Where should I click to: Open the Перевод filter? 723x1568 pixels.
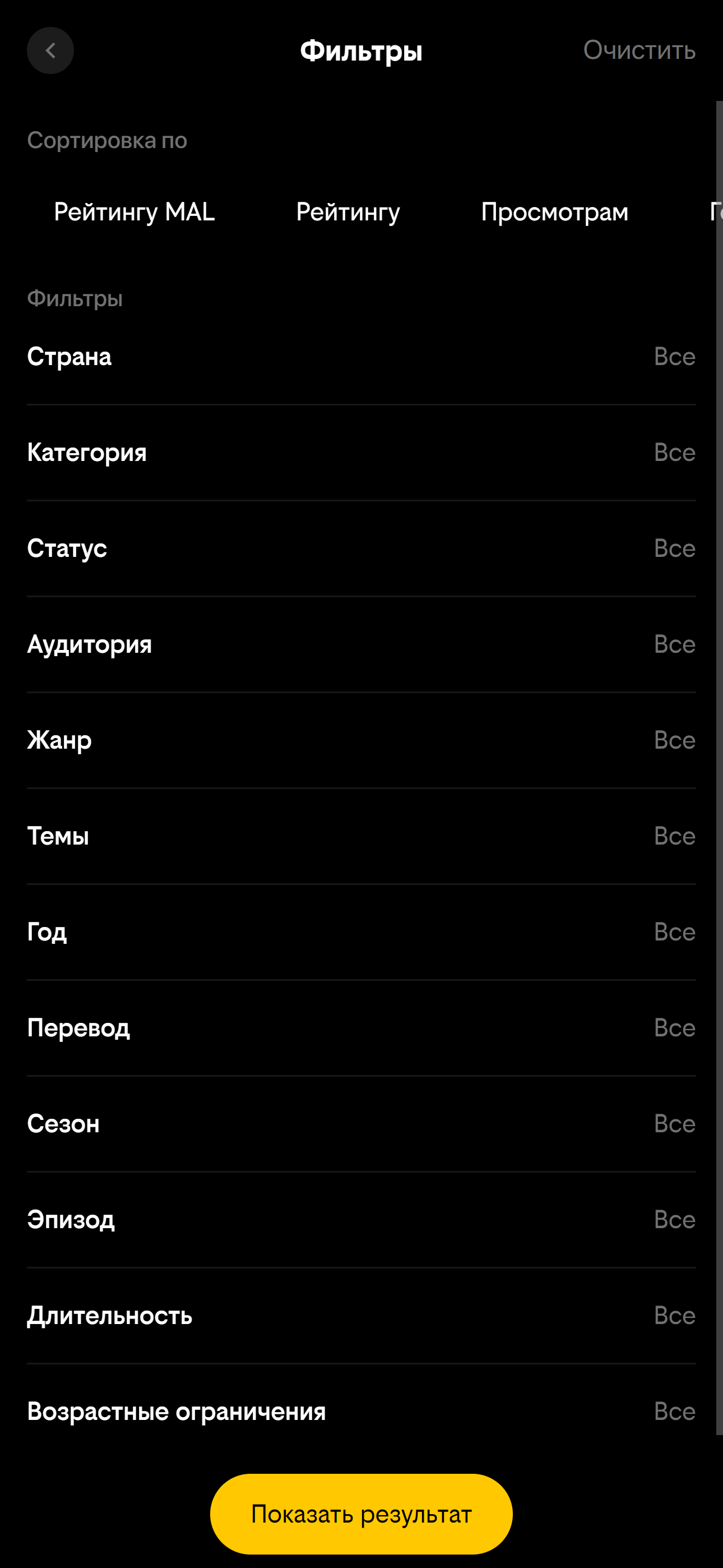361,1028
